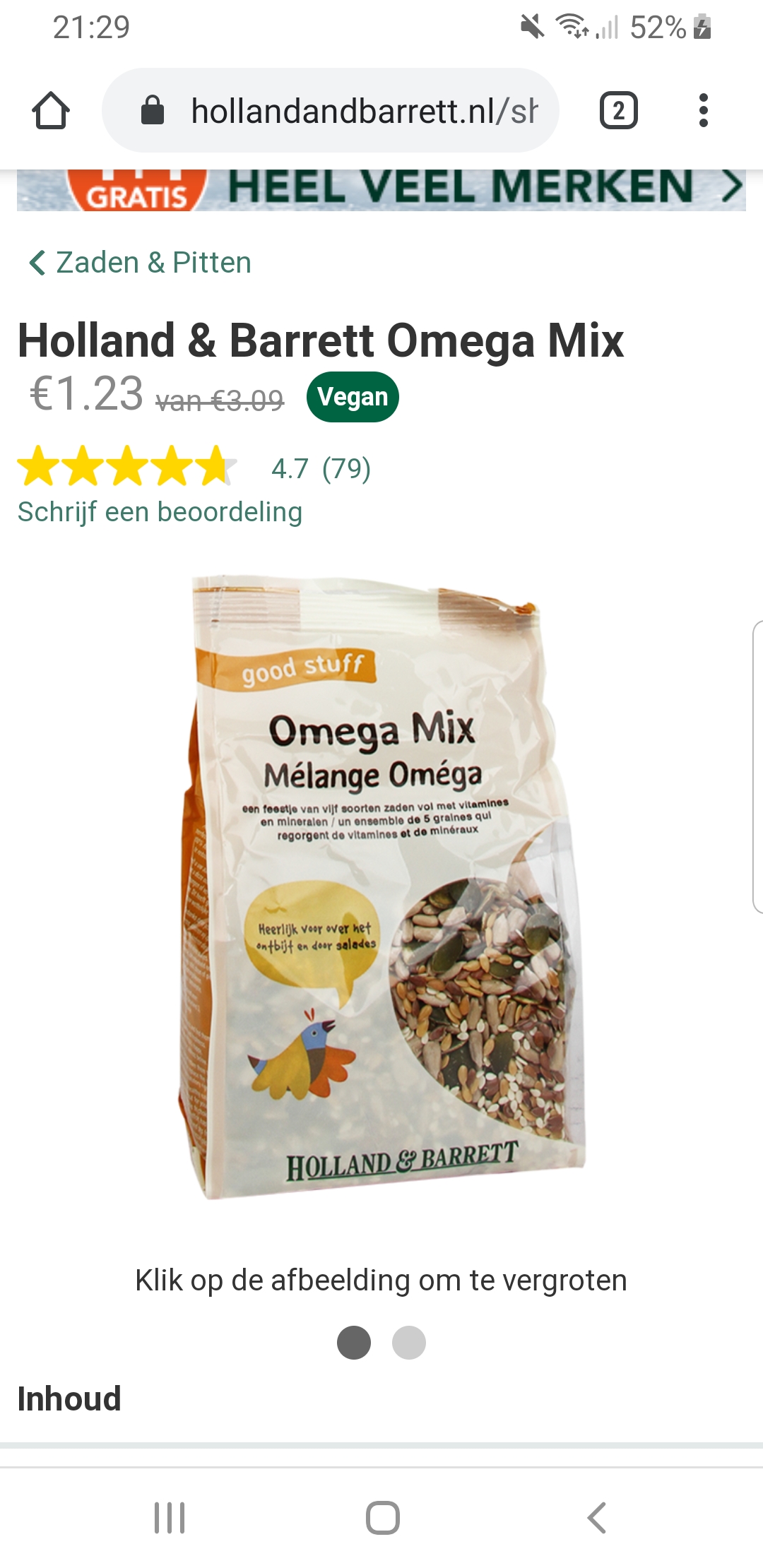Open the 4.7 star reviews rating

[194, 467]
